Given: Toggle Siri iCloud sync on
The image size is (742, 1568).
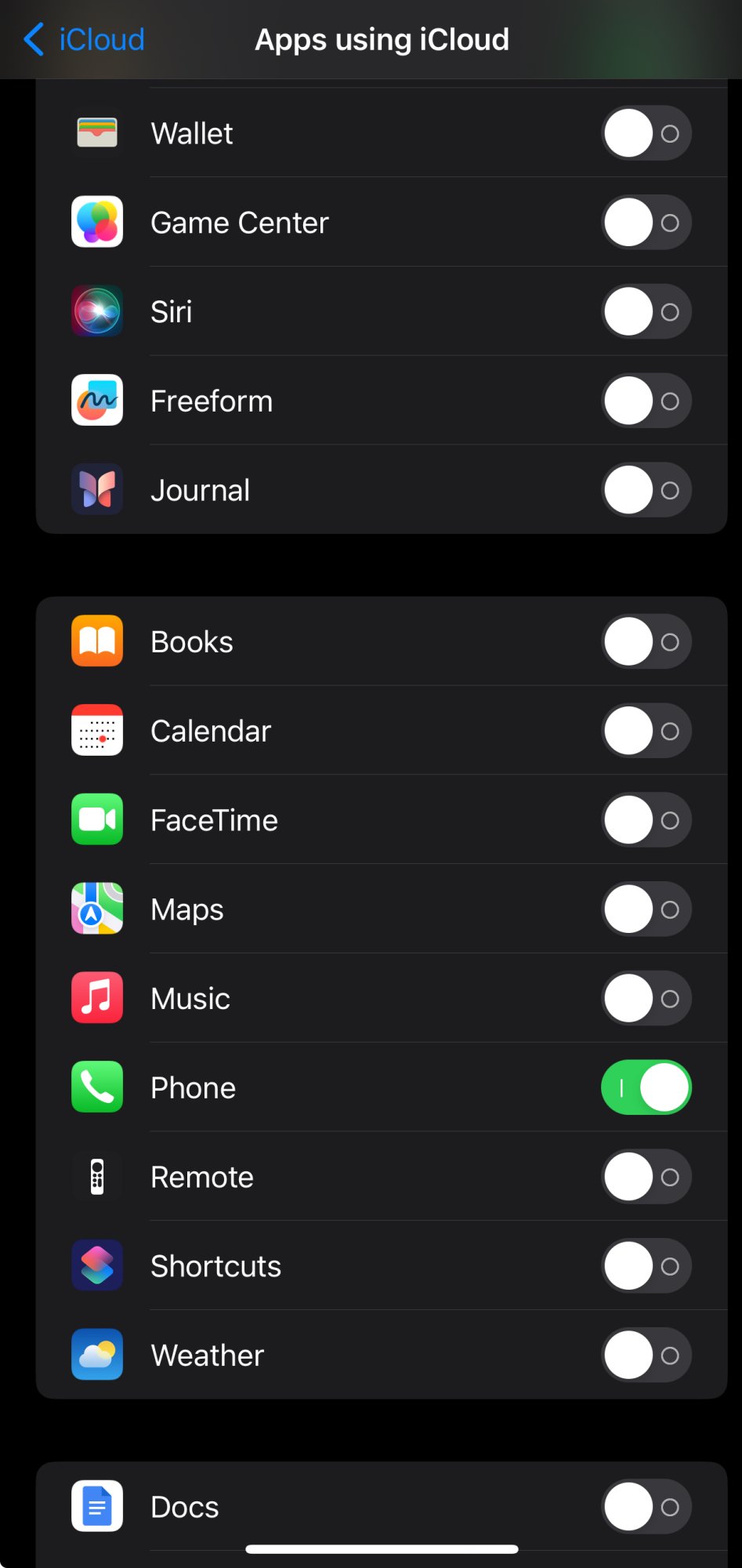Looking at the screenshot, I should point(646,312).
